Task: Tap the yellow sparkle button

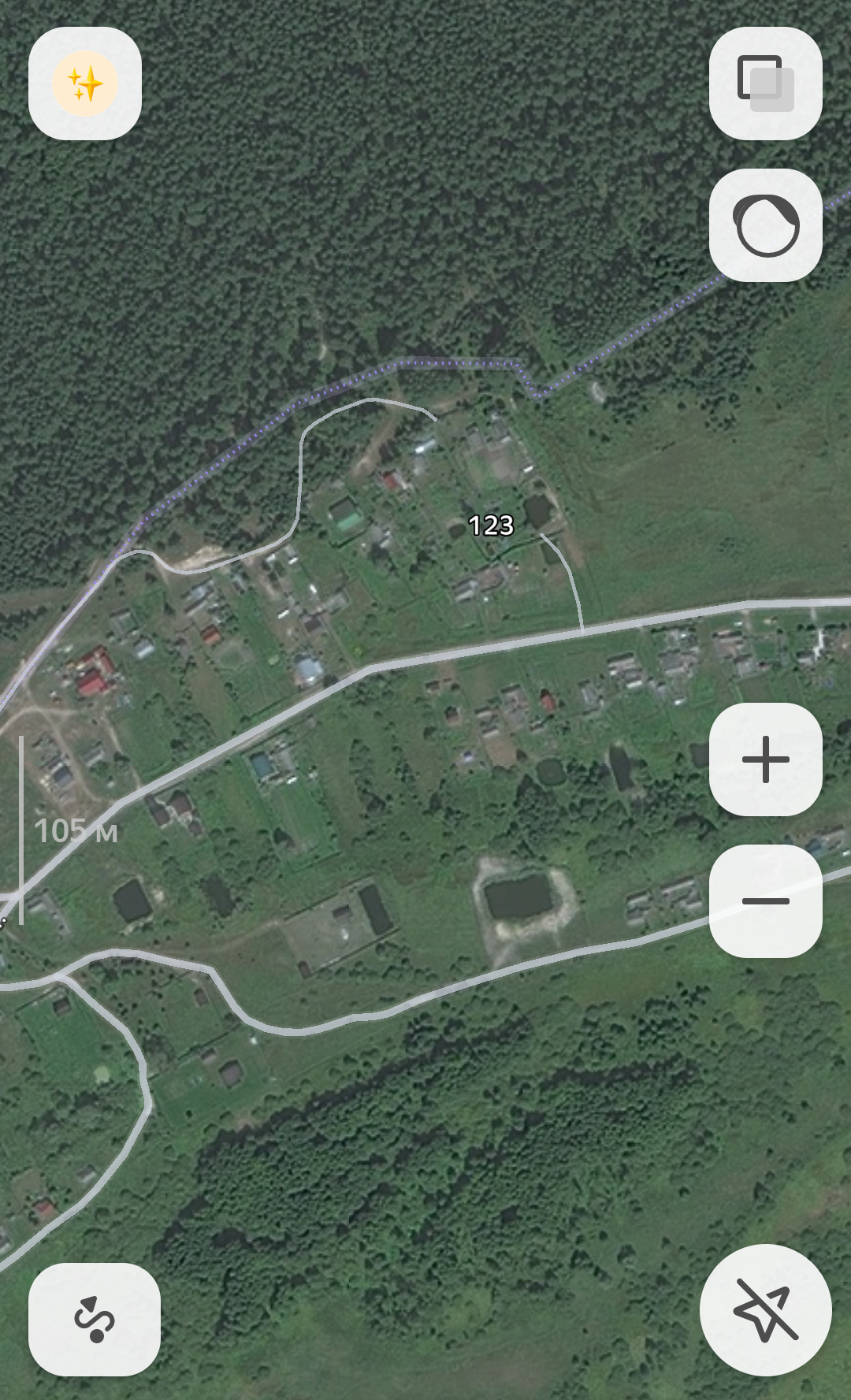Action: tap(85, 84)
